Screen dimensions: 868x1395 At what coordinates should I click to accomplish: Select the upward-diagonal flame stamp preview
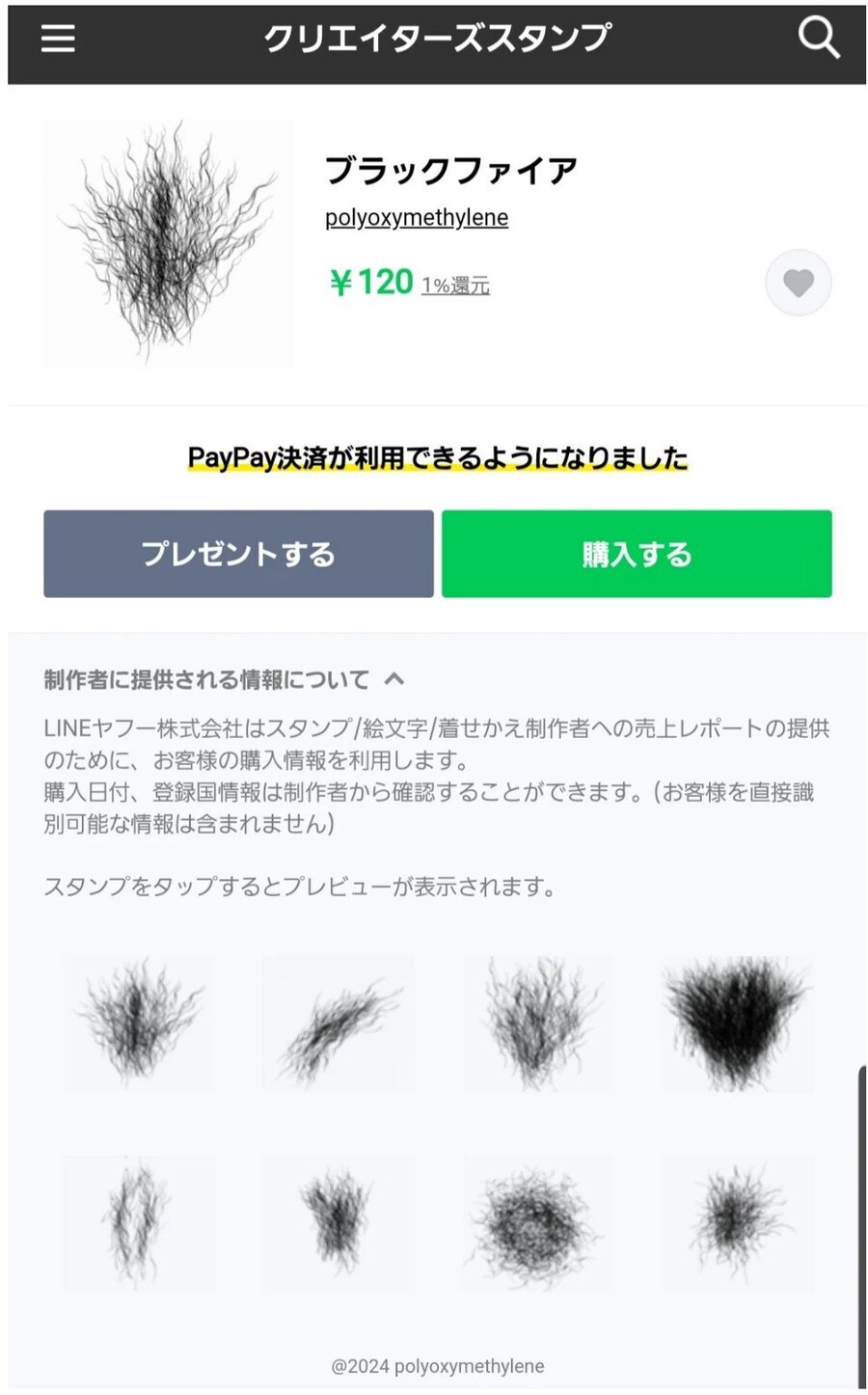pos(338,1023)
